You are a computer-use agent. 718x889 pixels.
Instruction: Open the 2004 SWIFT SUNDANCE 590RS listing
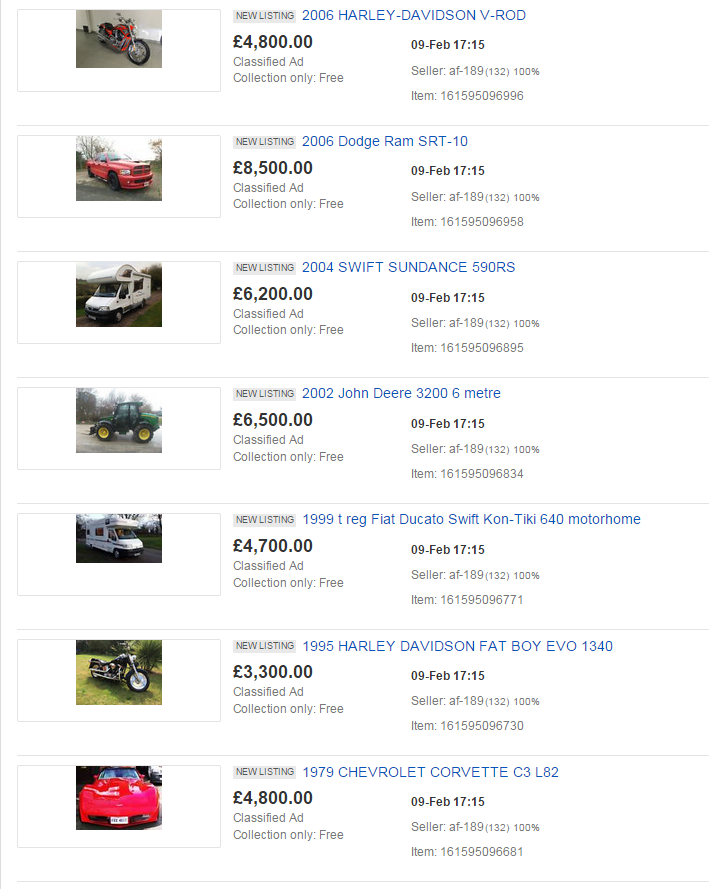[x=408, y=267]
